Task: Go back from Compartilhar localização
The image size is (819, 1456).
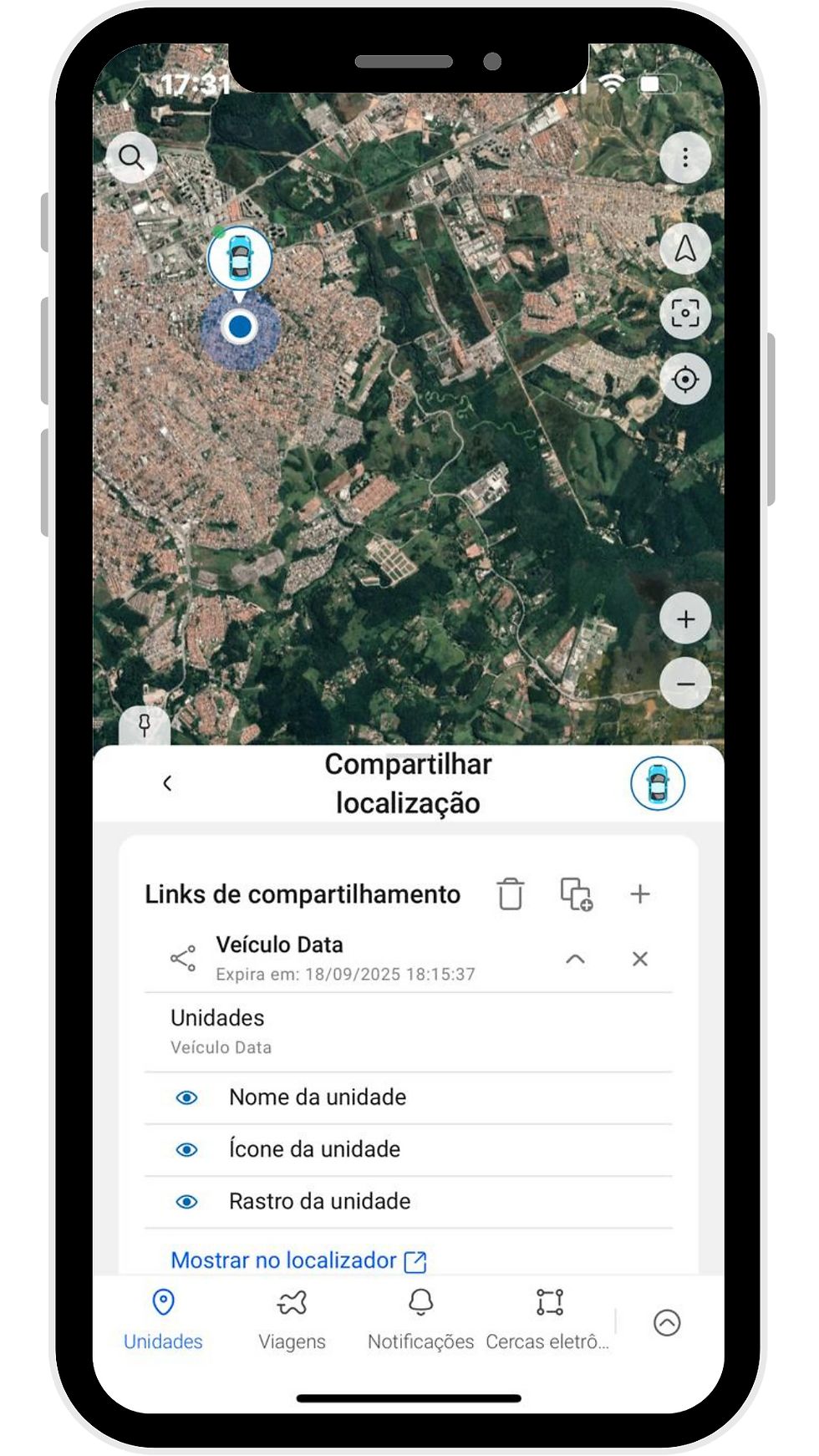Action: [x=167, y=783]
